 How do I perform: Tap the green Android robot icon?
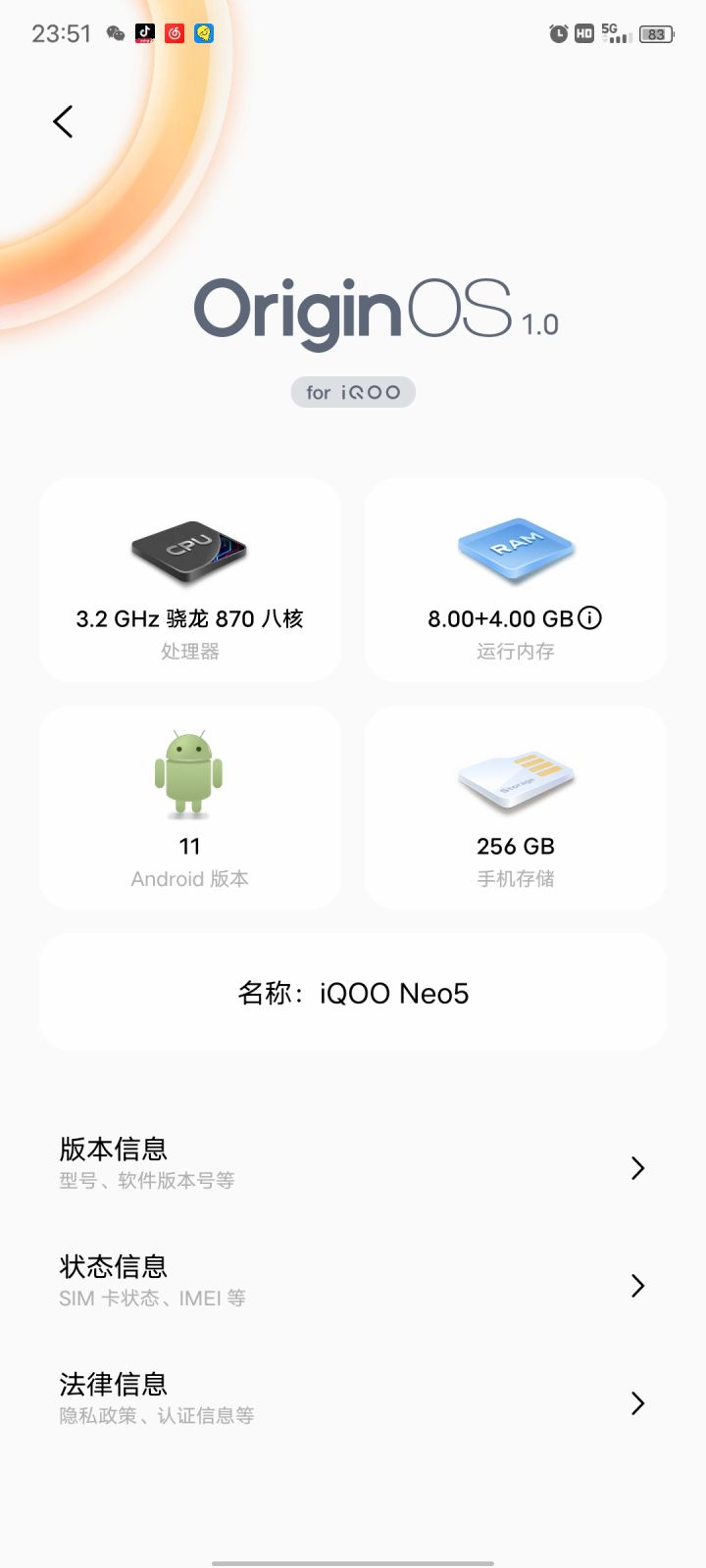coord(189,774)
